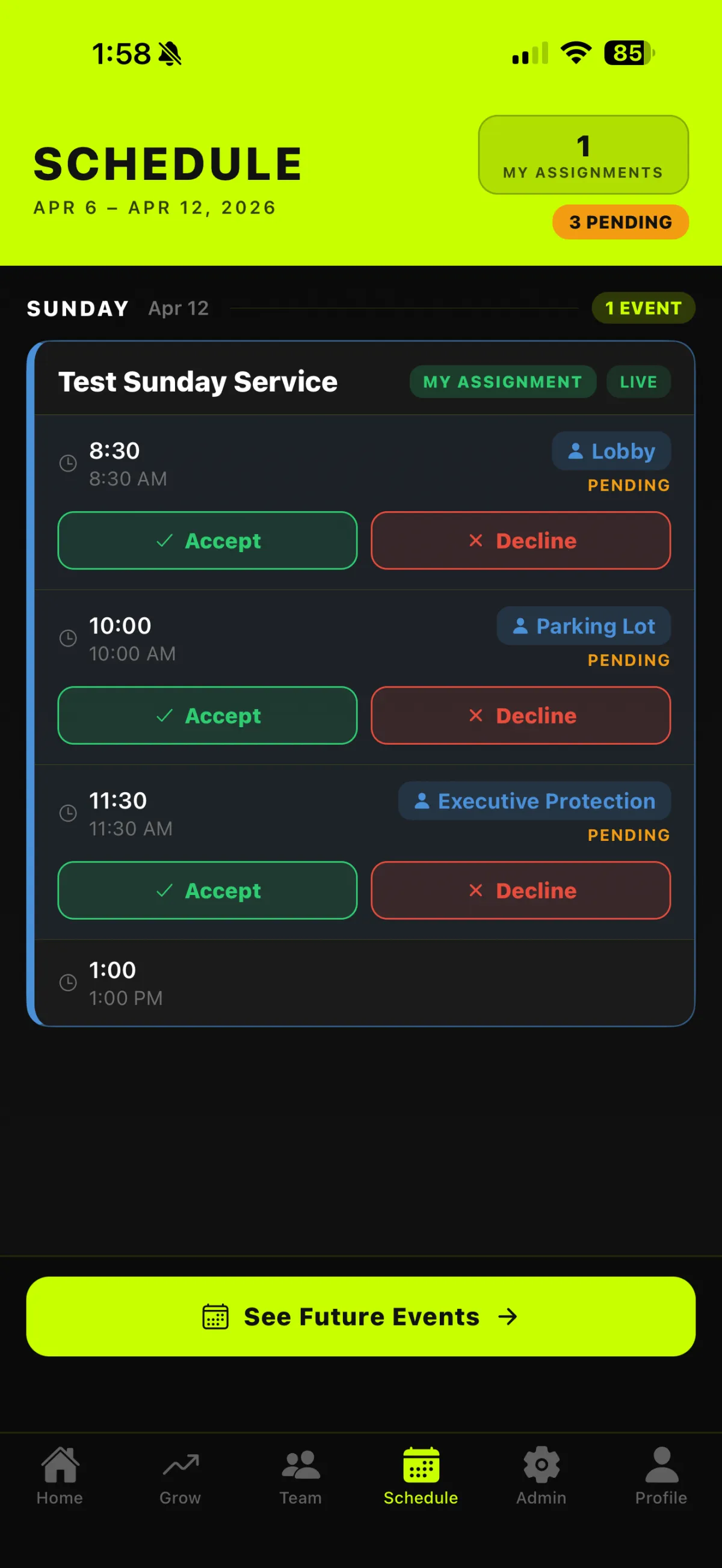Image resolution: width=722 pixels, height=1568 pixels.
Task: Switch to the Grow tab
Action: [x=180, y=1475]
